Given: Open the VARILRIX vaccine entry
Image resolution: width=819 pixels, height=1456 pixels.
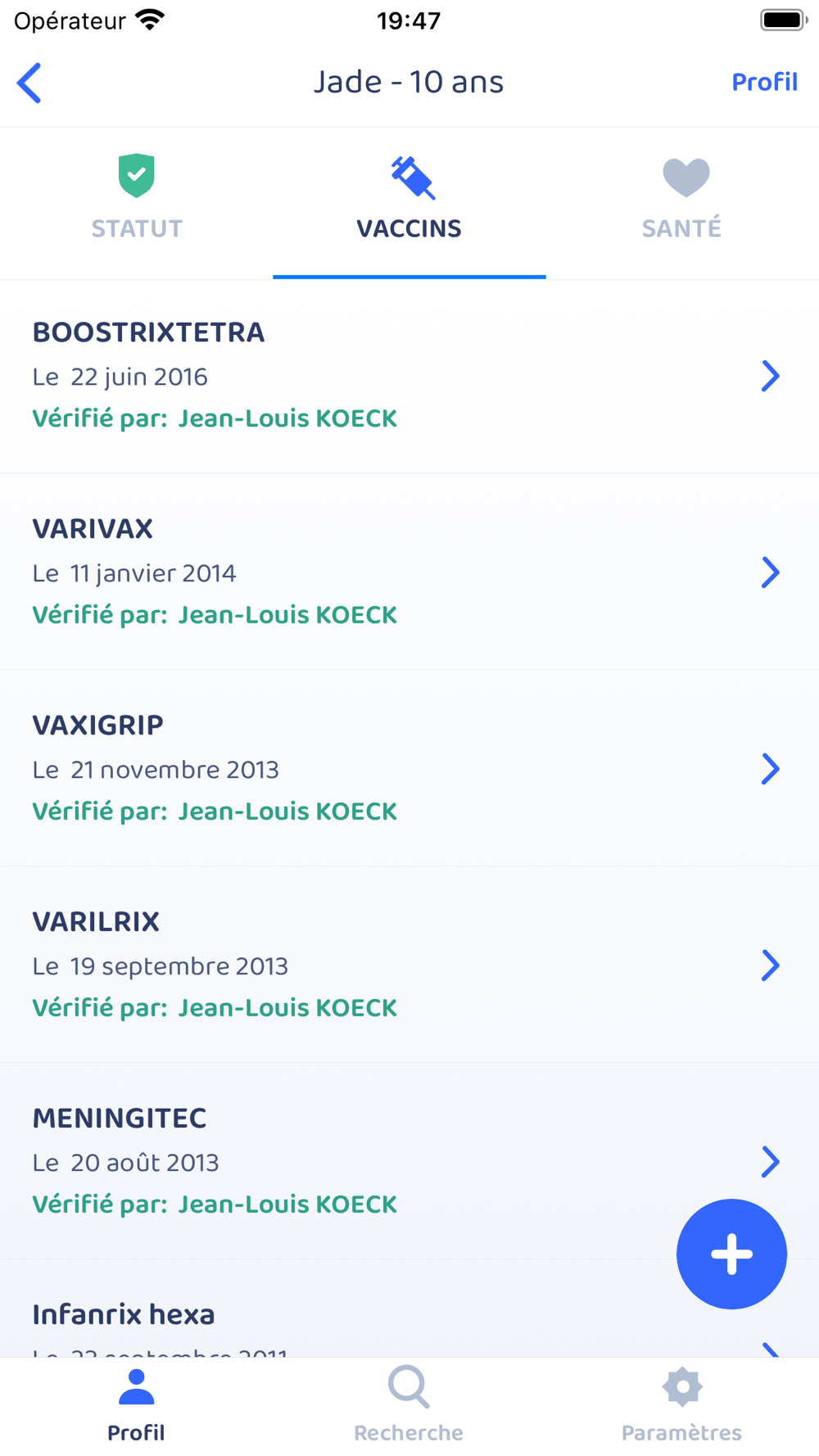Looking at the screenshot, I should click(409, 965).
